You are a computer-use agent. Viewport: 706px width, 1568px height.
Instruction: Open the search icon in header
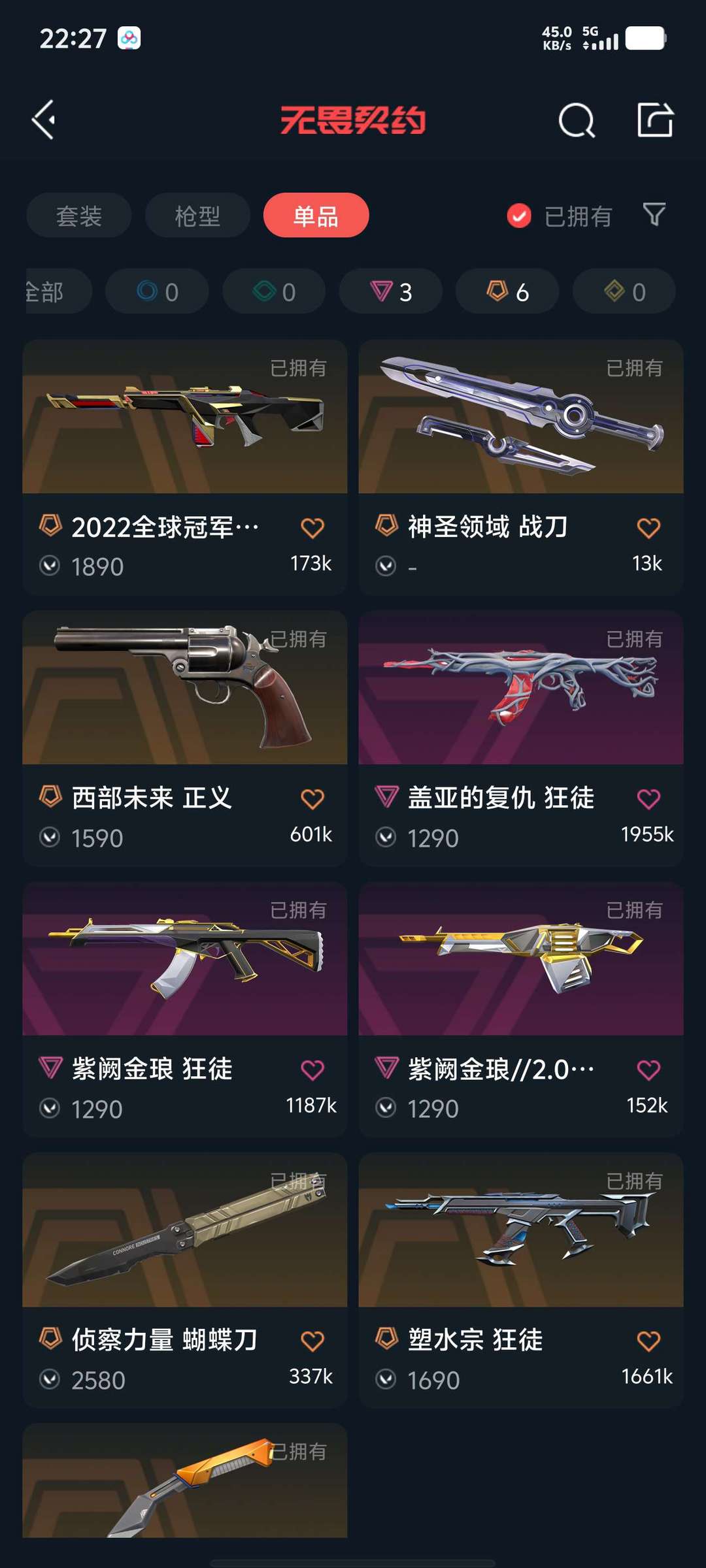point(577,120)
